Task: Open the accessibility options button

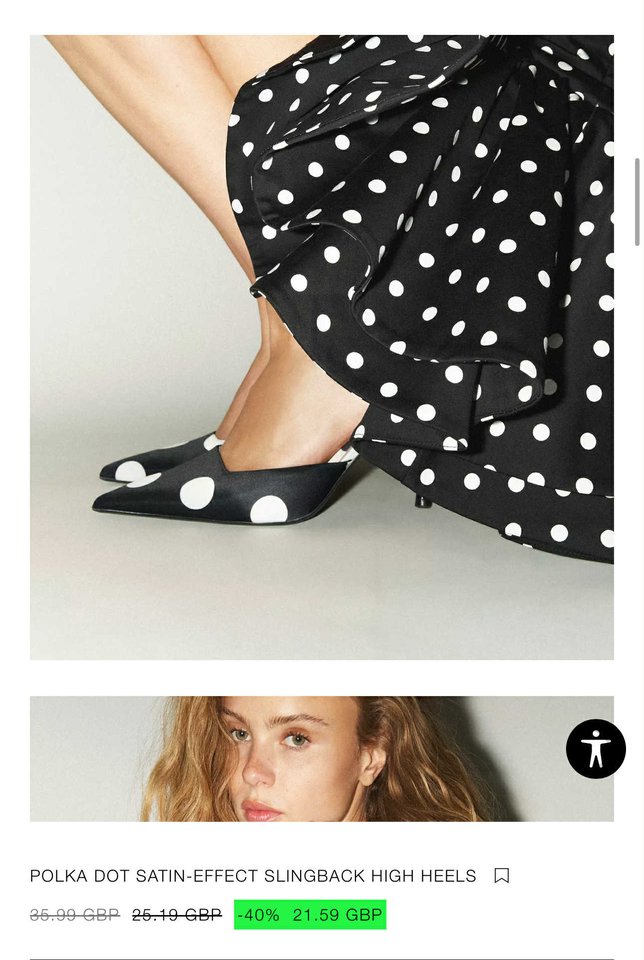Action: click(596, 749)
